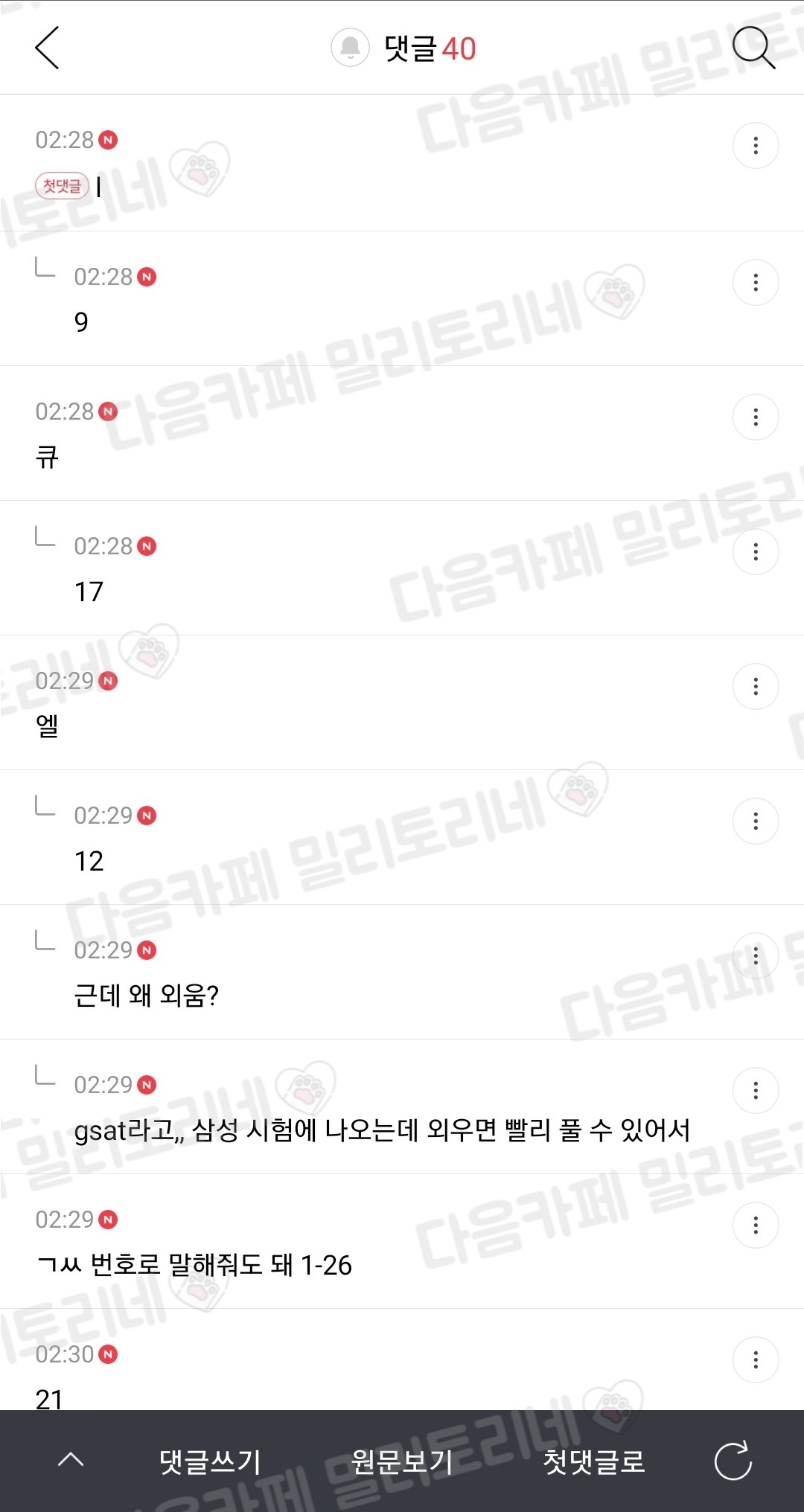Open the three-dot menu on the 큐 comment
This screenshot has height=1512, width=804.
click(756, 417)
